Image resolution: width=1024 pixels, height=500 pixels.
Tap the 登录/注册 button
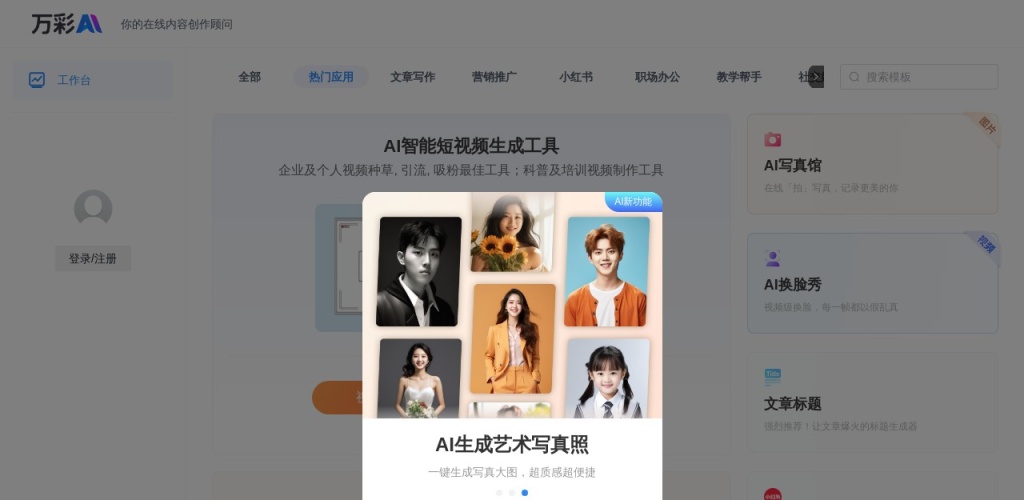[93, 258]
